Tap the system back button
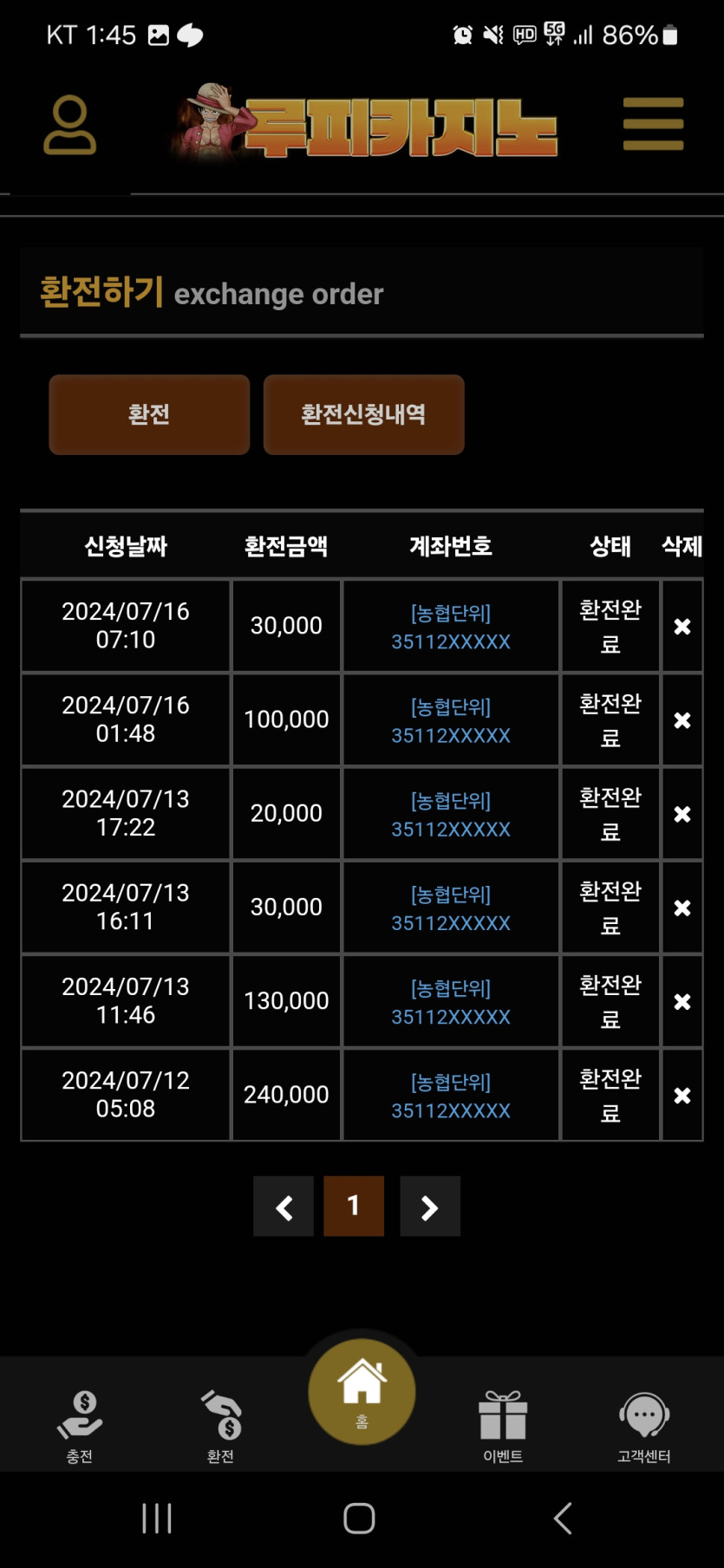Viewport: 724px width, 1568px height. click(563, 1518)
